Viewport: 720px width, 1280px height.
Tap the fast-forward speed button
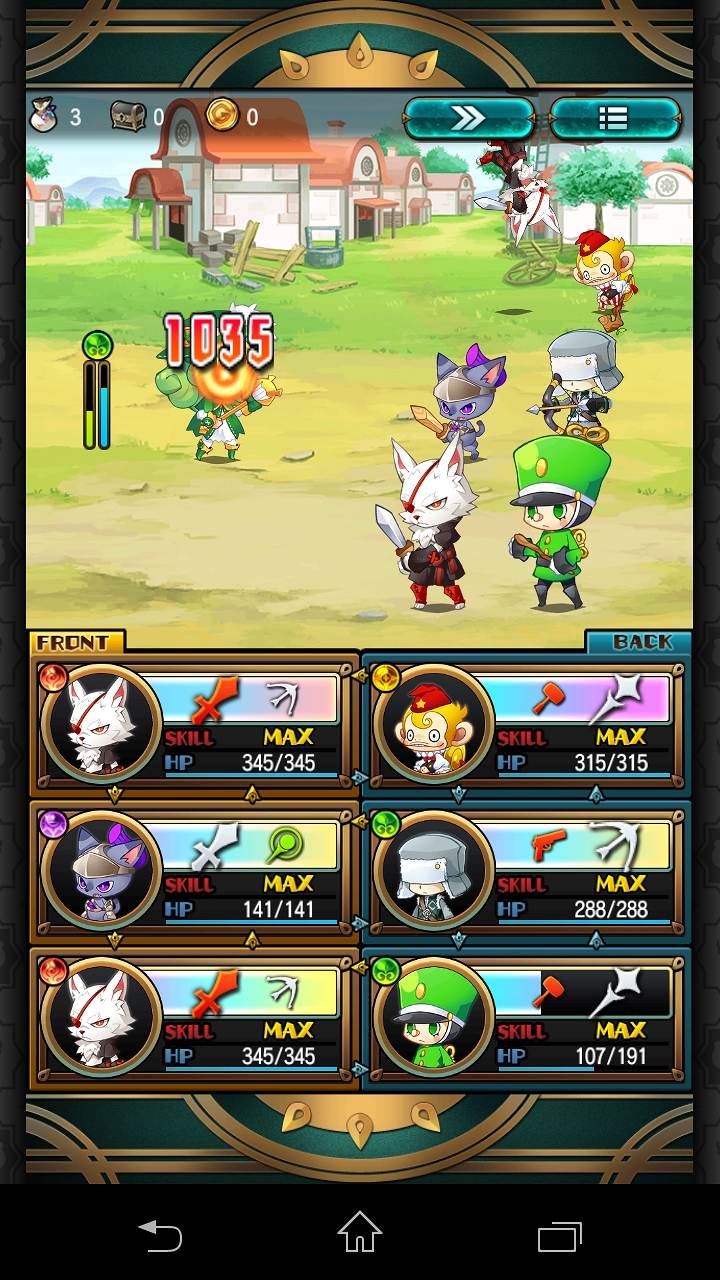coord(468,118)
